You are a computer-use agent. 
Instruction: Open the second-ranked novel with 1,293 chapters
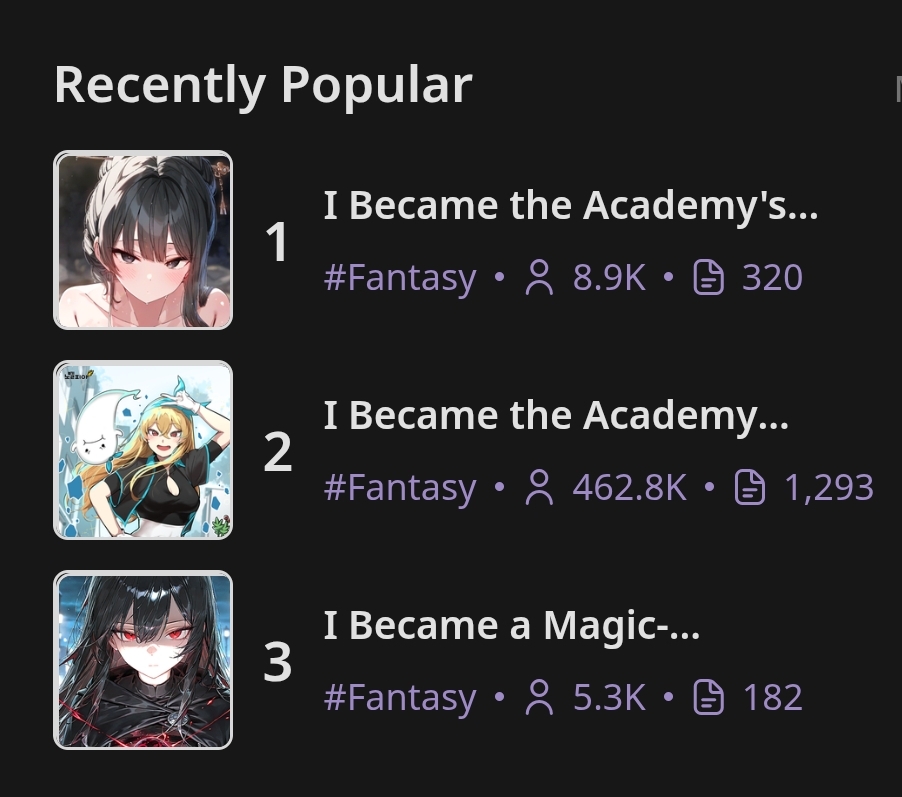(556, 416)
